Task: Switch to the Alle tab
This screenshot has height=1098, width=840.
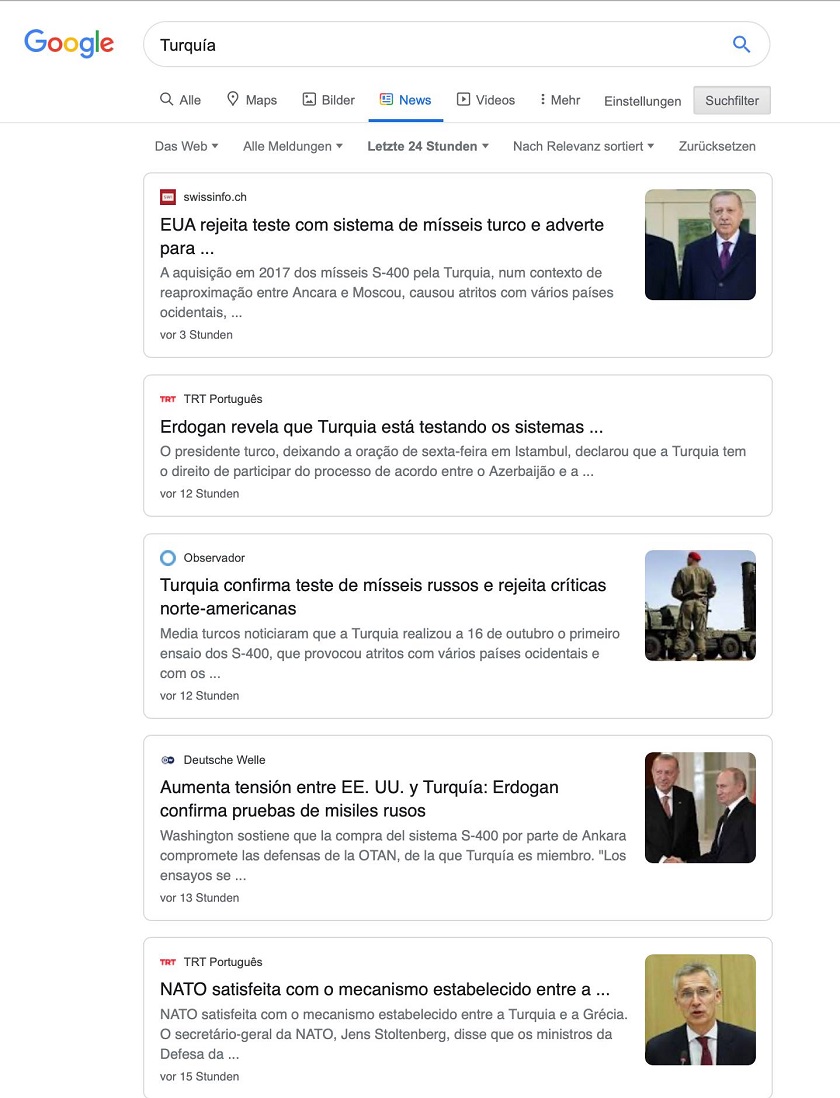Action: [181, 100]
